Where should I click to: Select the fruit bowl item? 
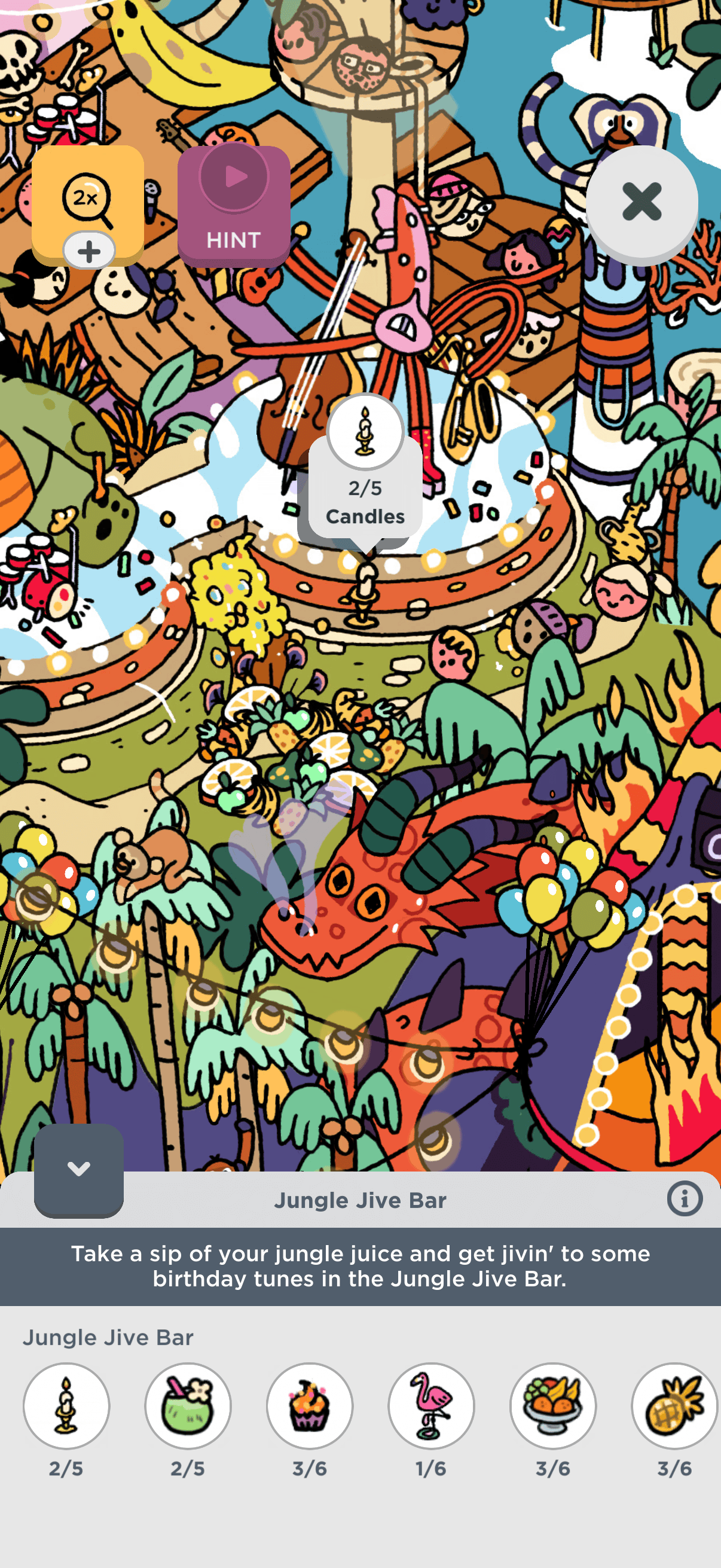click(x=553, y=1405)
